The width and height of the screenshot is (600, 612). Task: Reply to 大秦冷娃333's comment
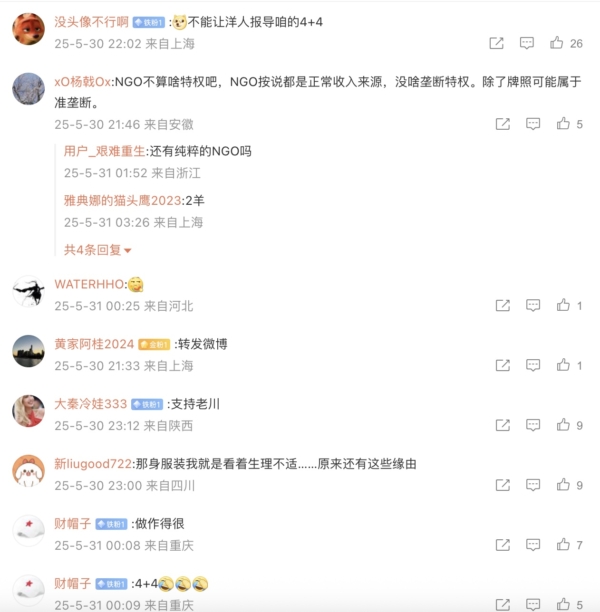[533, 425]
